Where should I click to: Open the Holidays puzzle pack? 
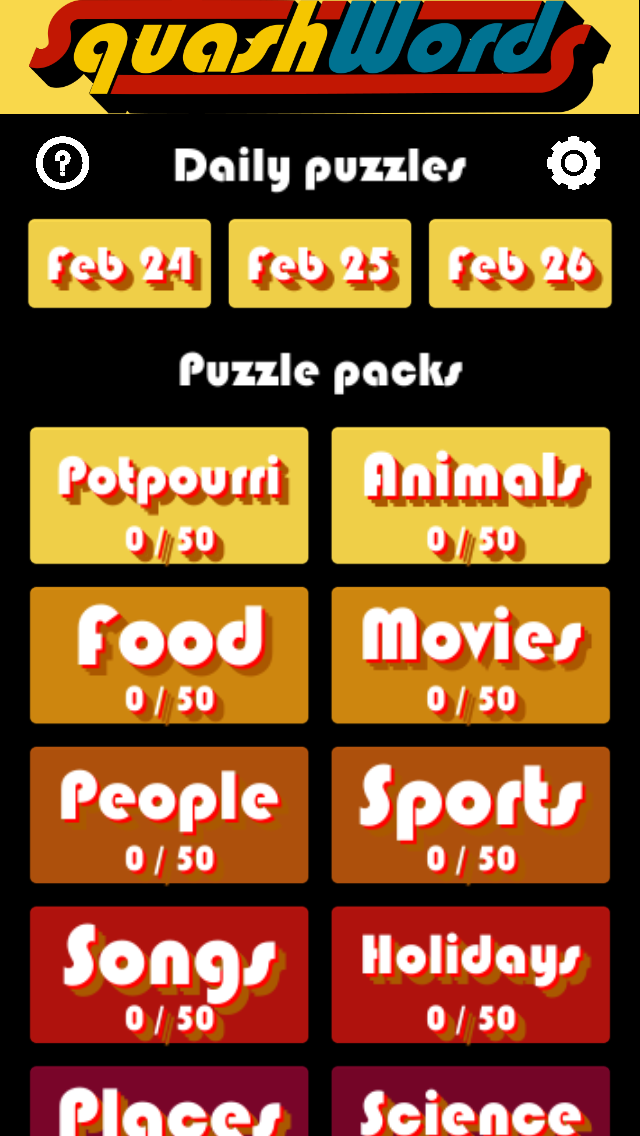471,974
